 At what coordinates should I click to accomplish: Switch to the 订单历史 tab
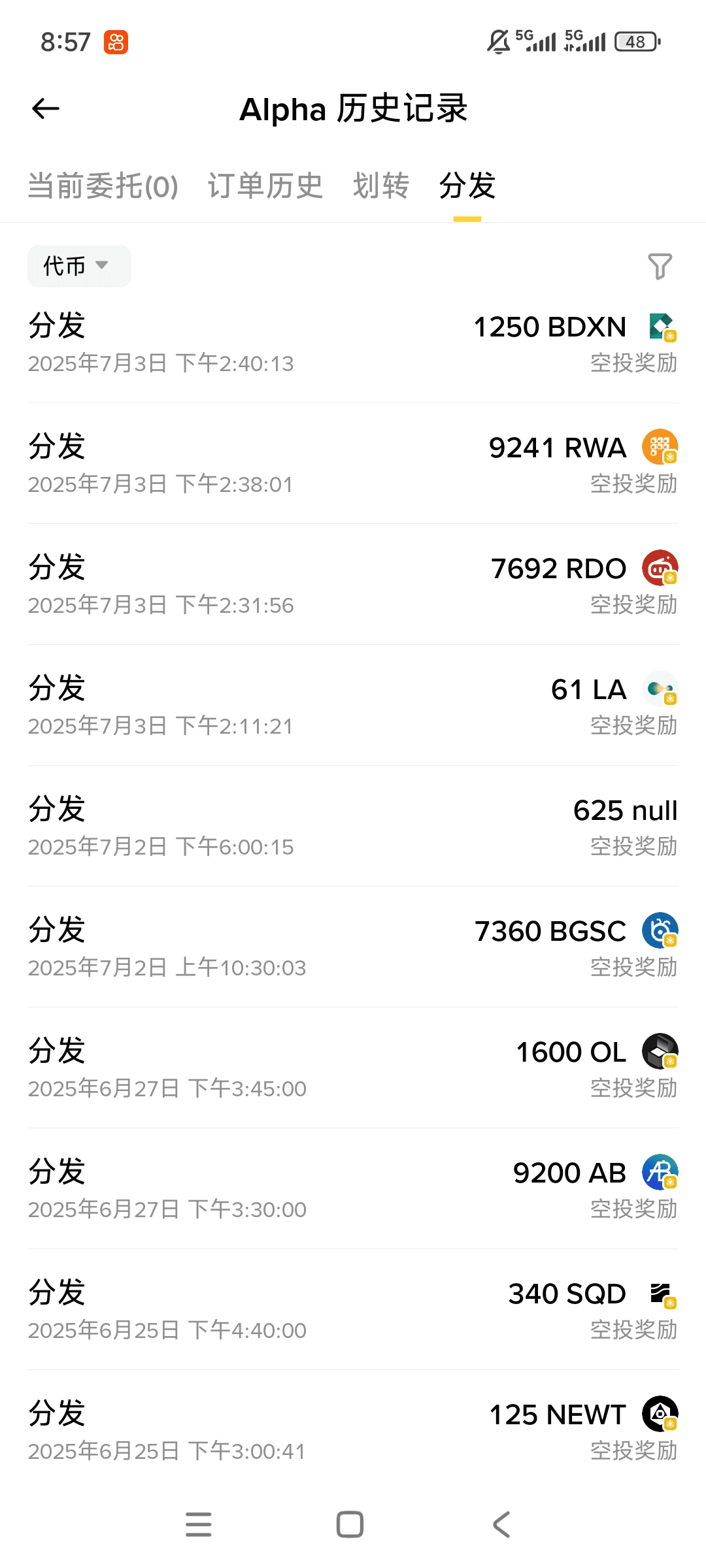click(x=265, y=186)
